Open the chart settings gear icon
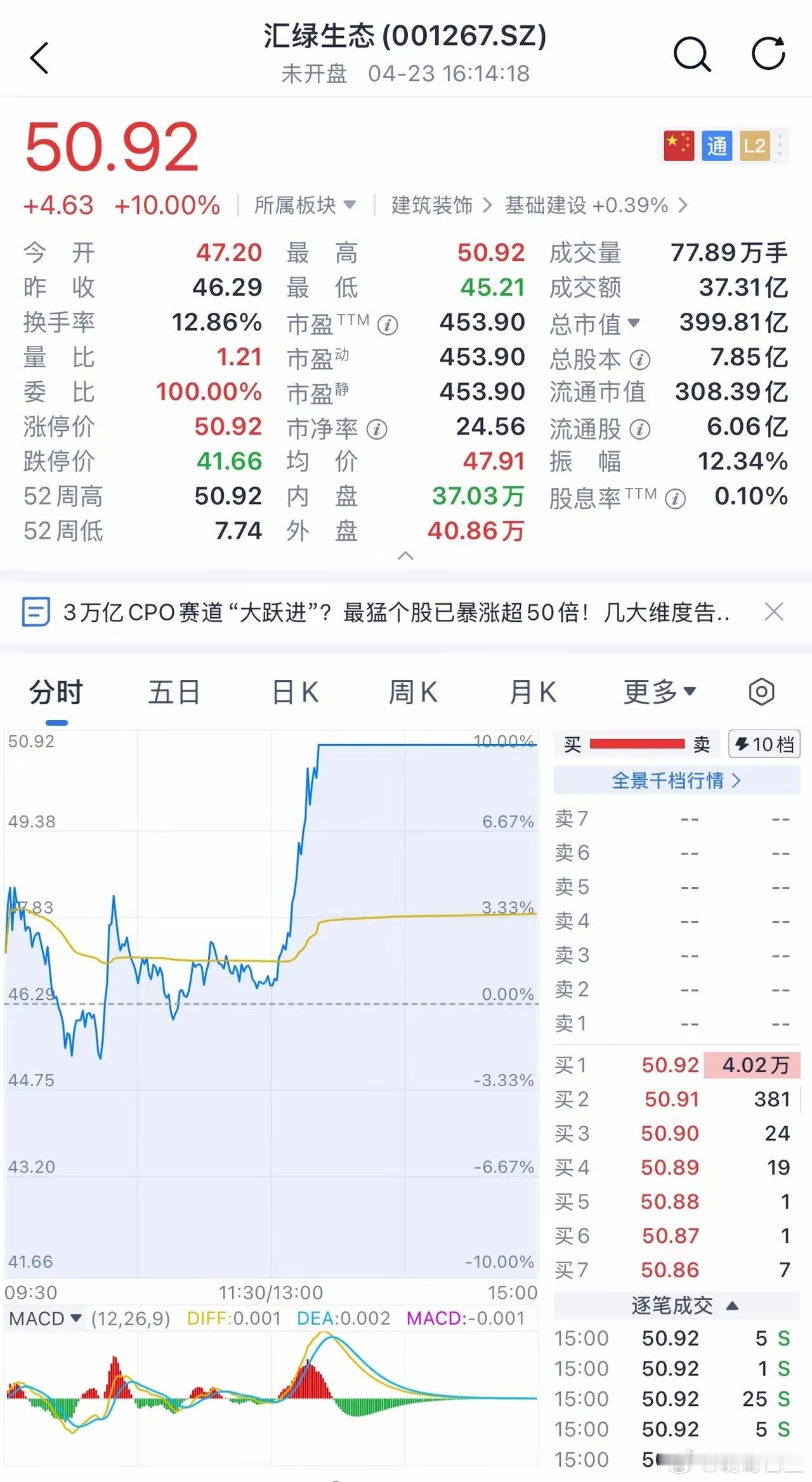Image resolution: width=812 pixels, height=1482 pixels. click(761, 692)
